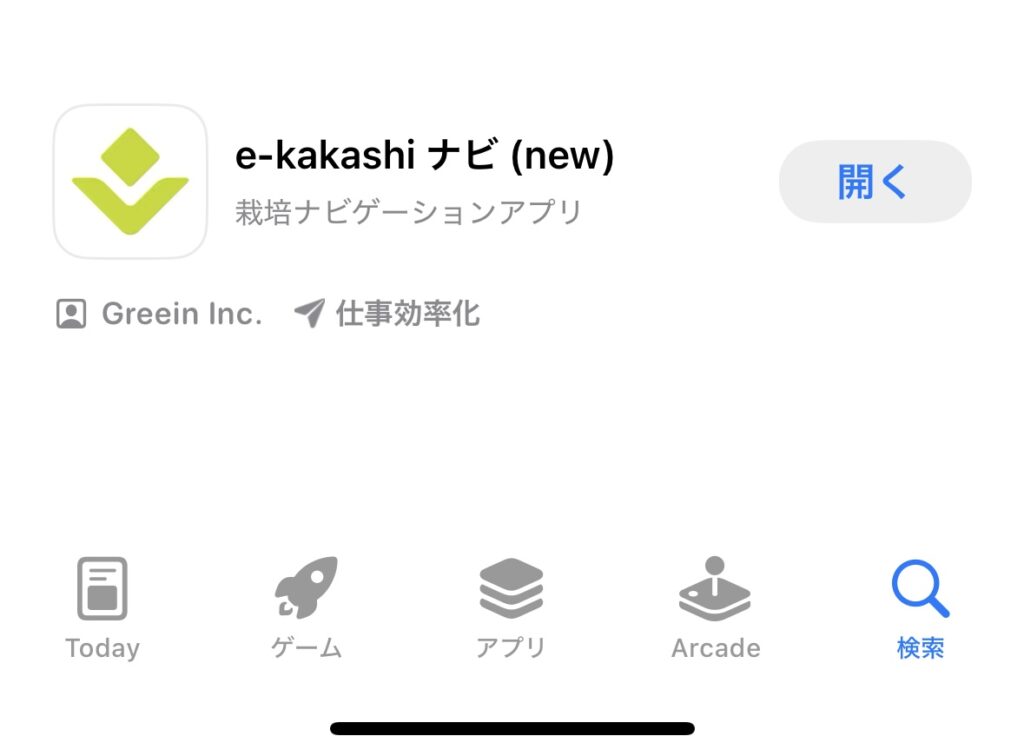Go to the アプリ tab
This screenshot has height=756, width=1024.
(x=511, y=608)
